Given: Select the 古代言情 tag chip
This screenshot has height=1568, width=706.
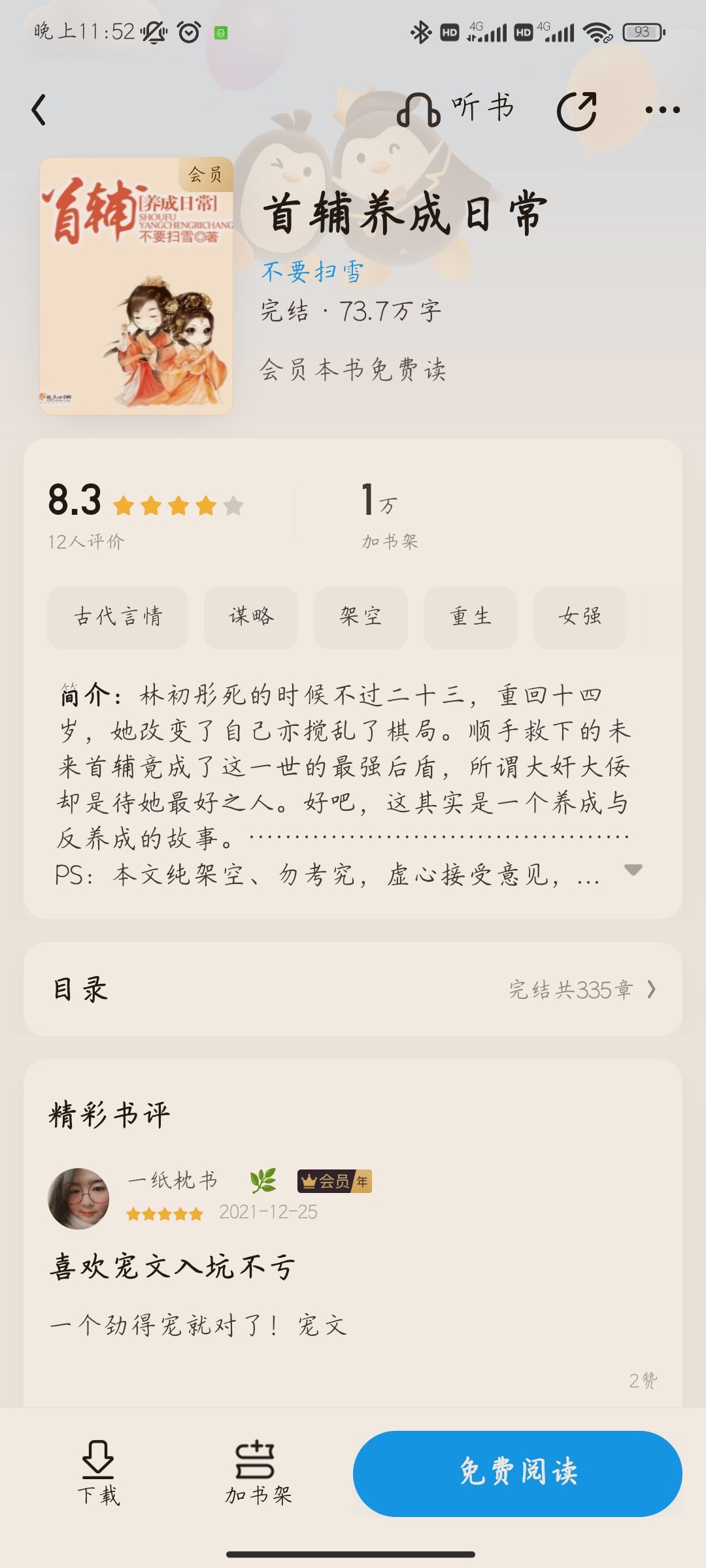Looking at the screenshot, I should point(118,617).
